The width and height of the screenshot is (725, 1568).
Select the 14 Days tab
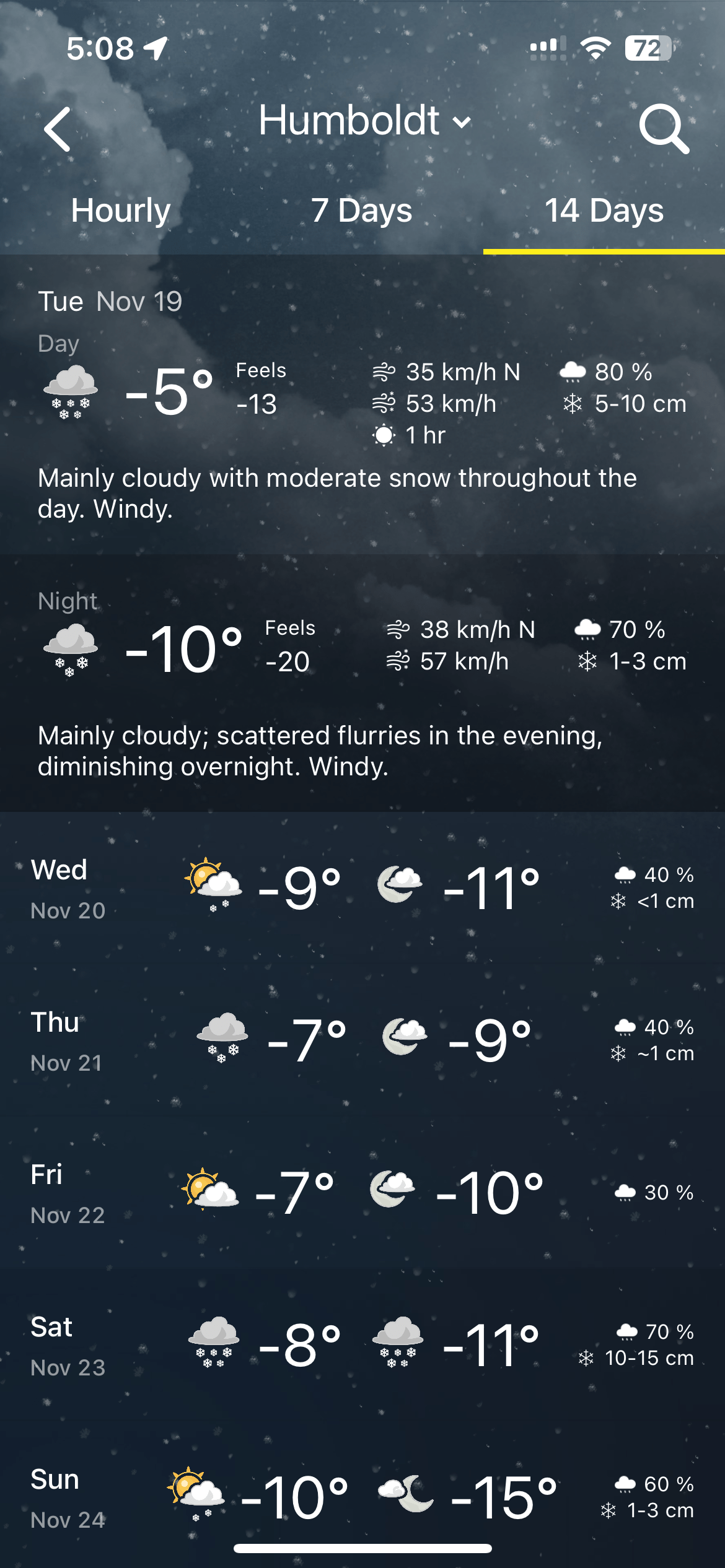[x=604, y=211]
